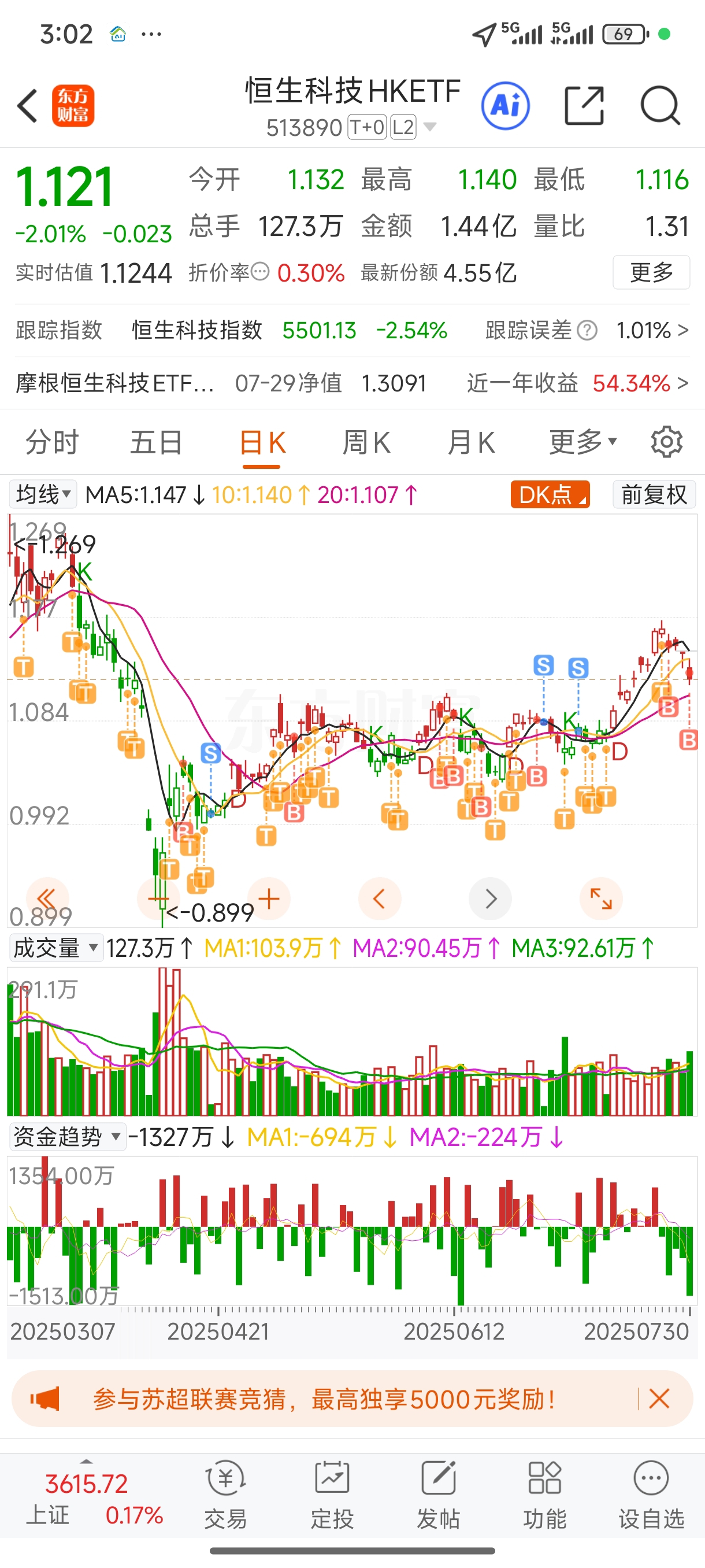This screenshot has height=1568, width=705.
Task: Open the search magnifier
Action: pyautogui.click(x=661, y=106)
